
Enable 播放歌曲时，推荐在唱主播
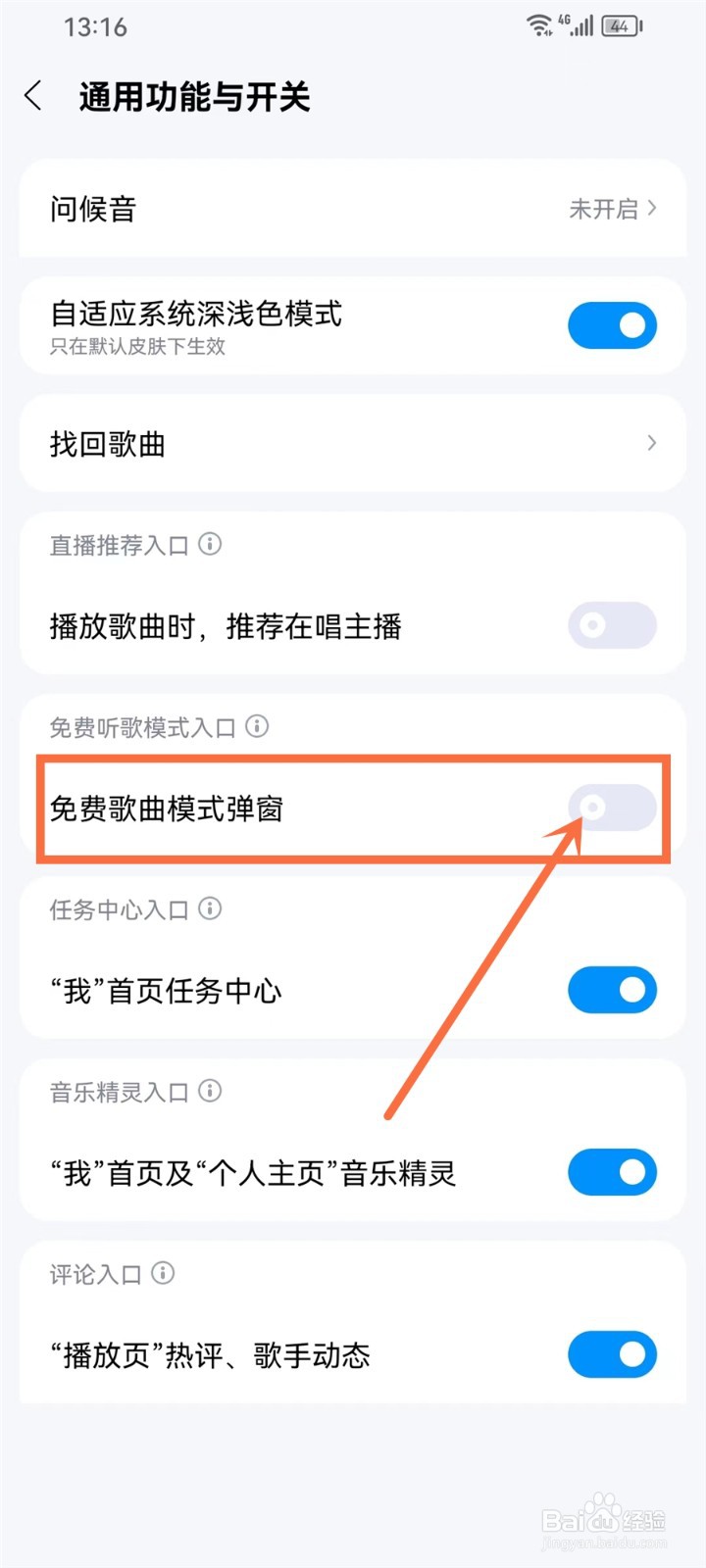(612, 625)
